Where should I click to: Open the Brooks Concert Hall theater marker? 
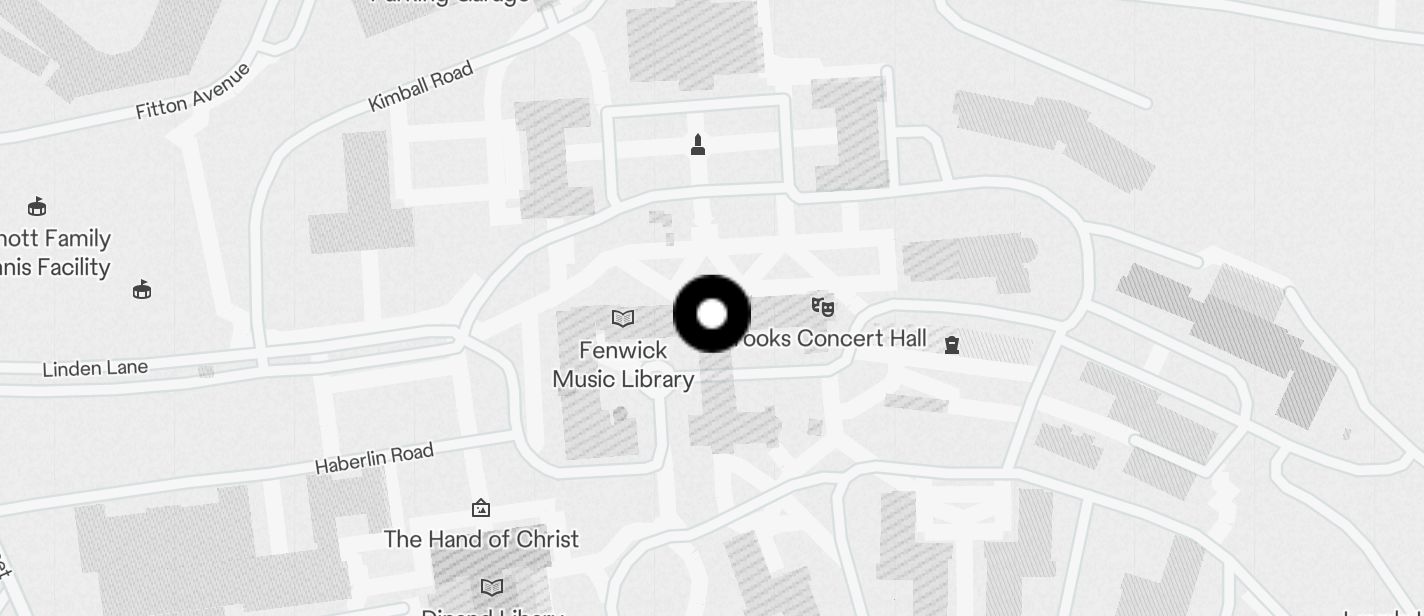point(822,306)
